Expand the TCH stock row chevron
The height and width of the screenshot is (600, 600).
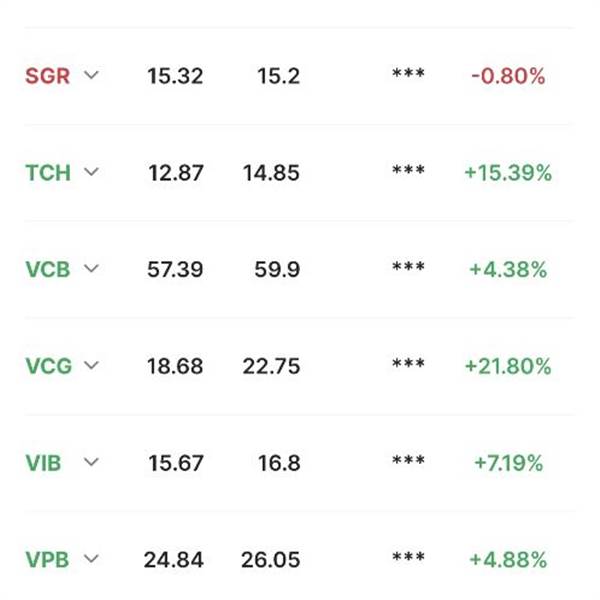[92, 172]
